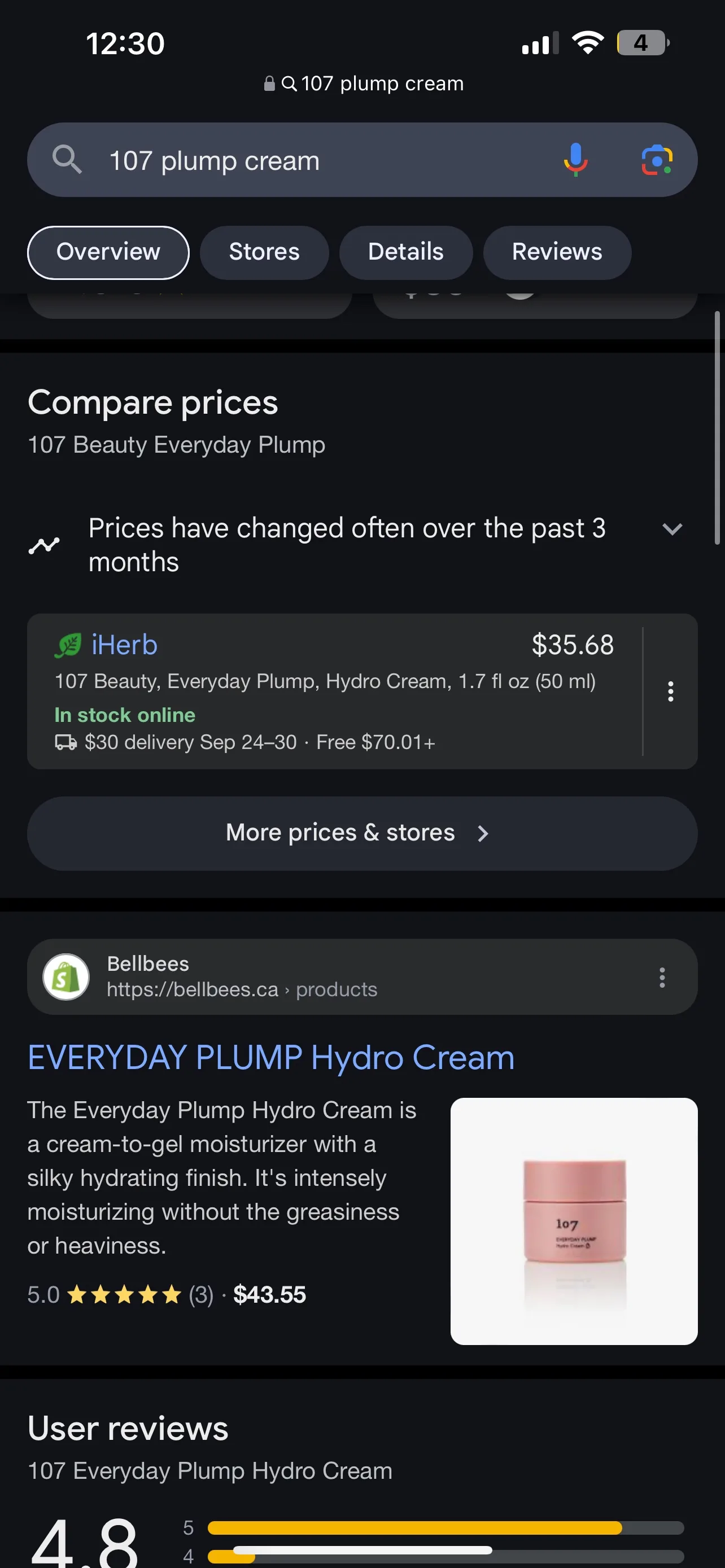Open the overflow menu on the iHerb listing

point(670,691)
